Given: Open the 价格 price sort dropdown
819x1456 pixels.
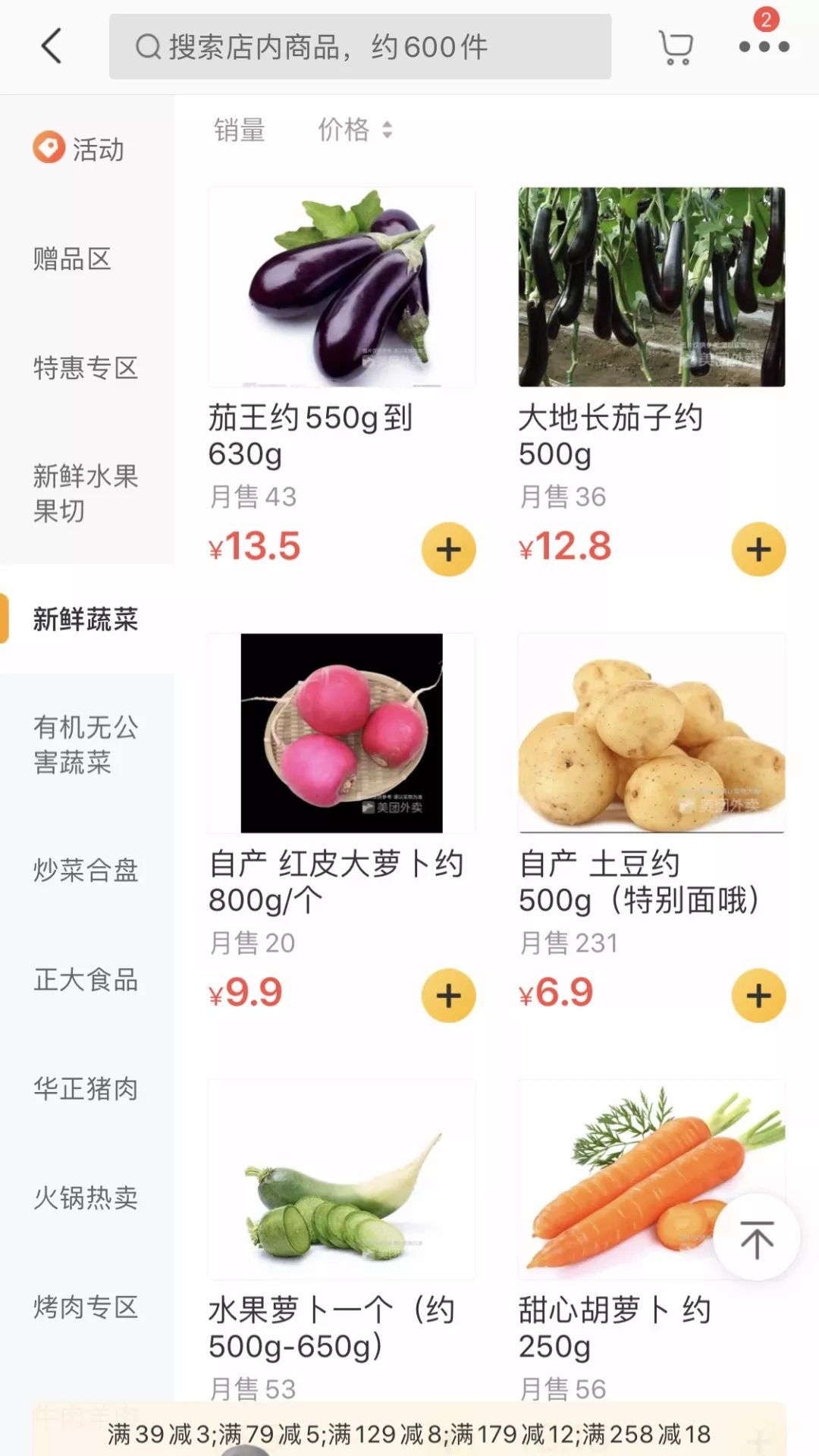Looking at the screenshot, I should [342, 130].
